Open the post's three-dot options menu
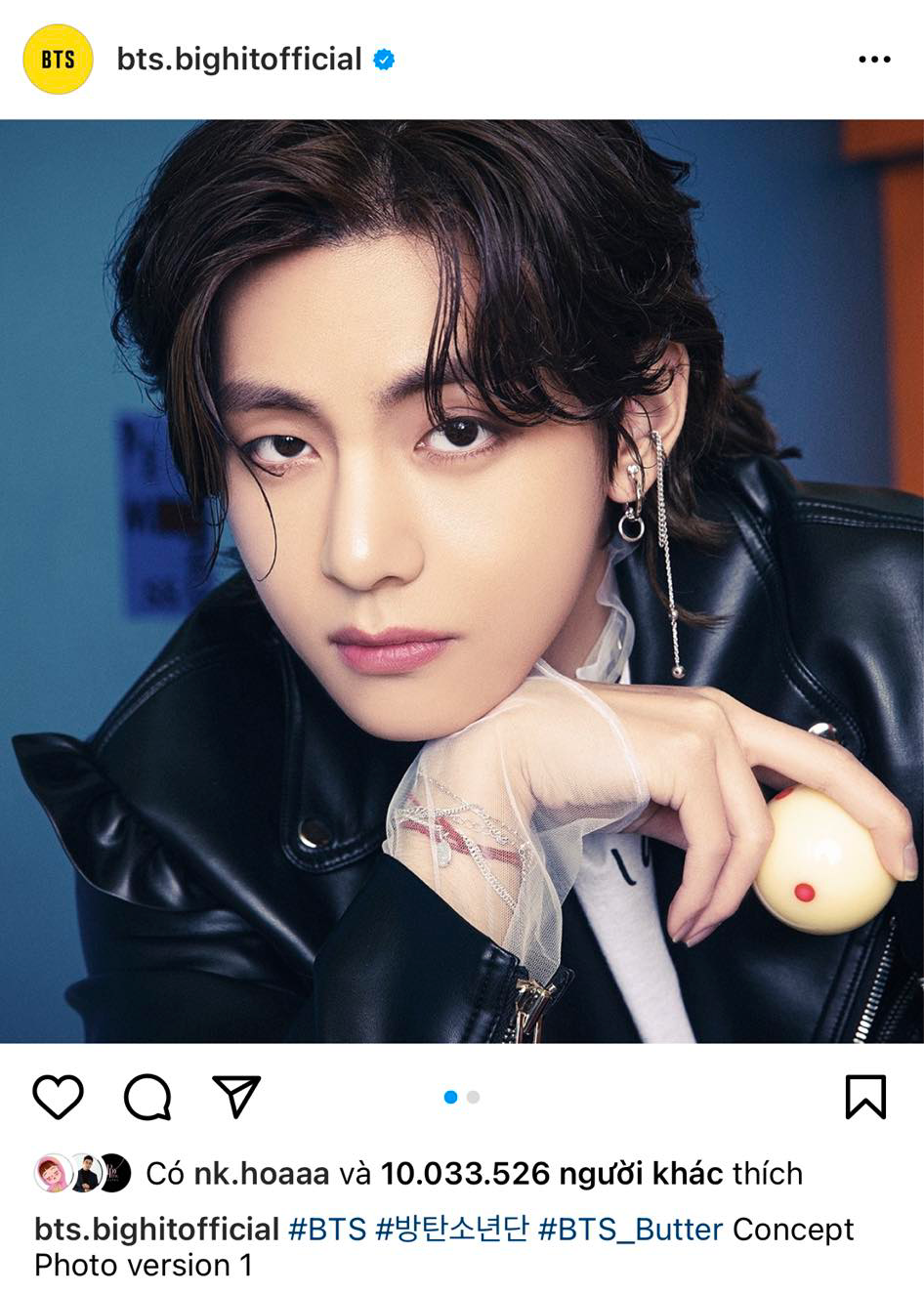 [x=874, y=60]
